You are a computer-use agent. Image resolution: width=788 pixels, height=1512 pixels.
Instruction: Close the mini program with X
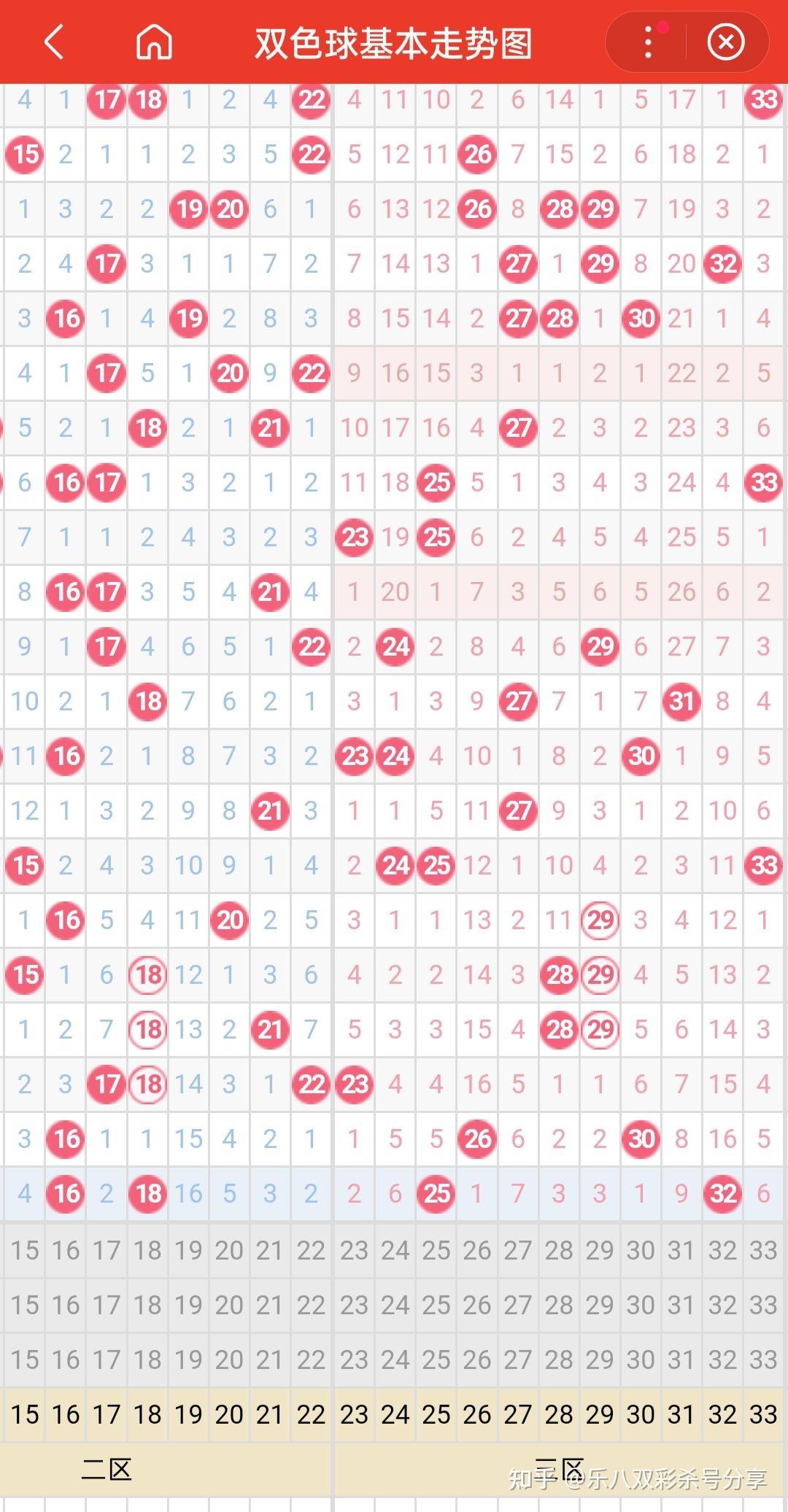[x=726, y=42]
